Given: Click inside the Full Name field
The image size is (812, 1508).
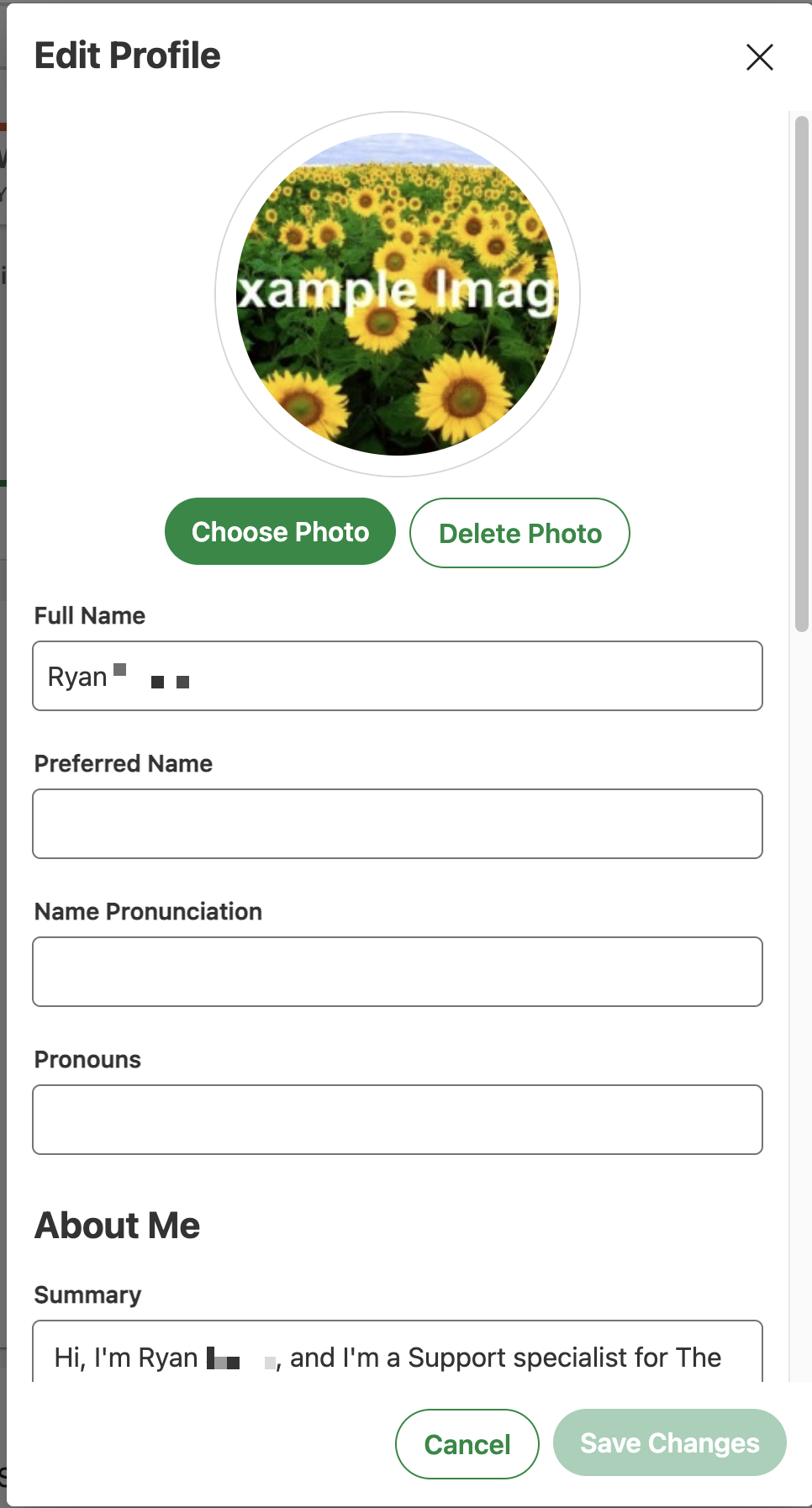Looking at the screenshot, I should (x=398, y=676).
